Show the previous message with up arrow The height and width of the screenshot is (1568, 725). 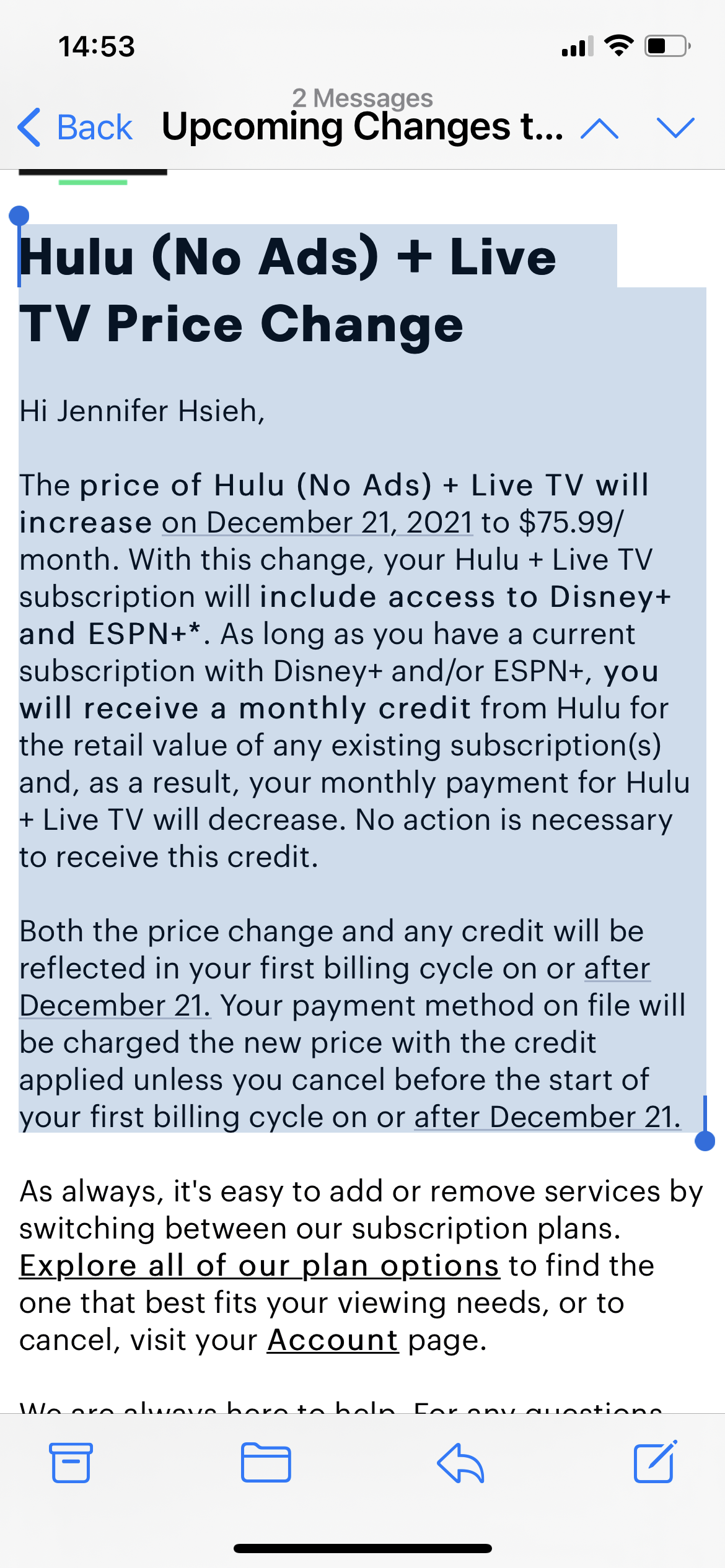tap(599, 128)
